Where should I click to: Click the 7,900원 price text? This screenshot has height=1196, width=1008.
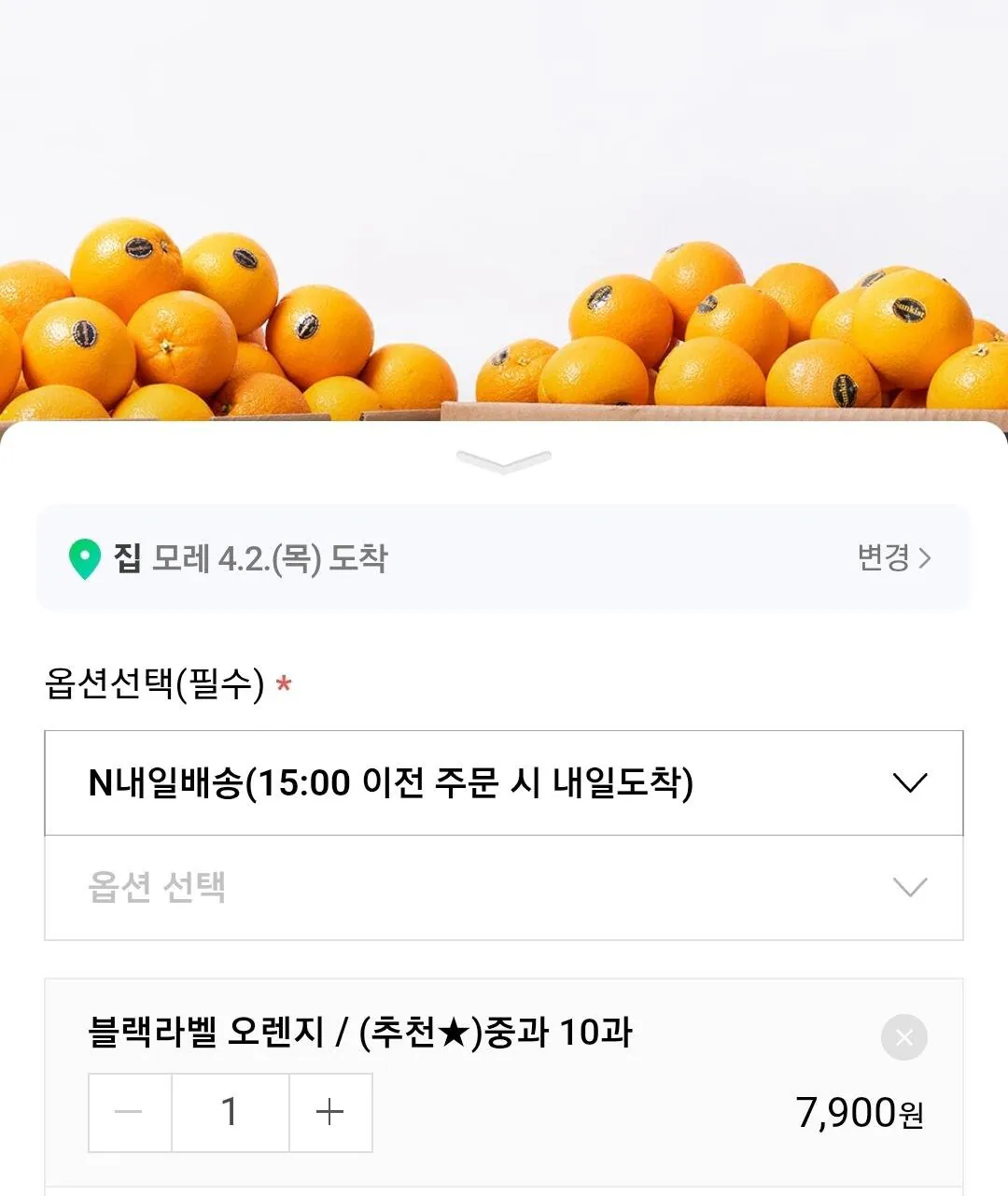(860, 1112)
